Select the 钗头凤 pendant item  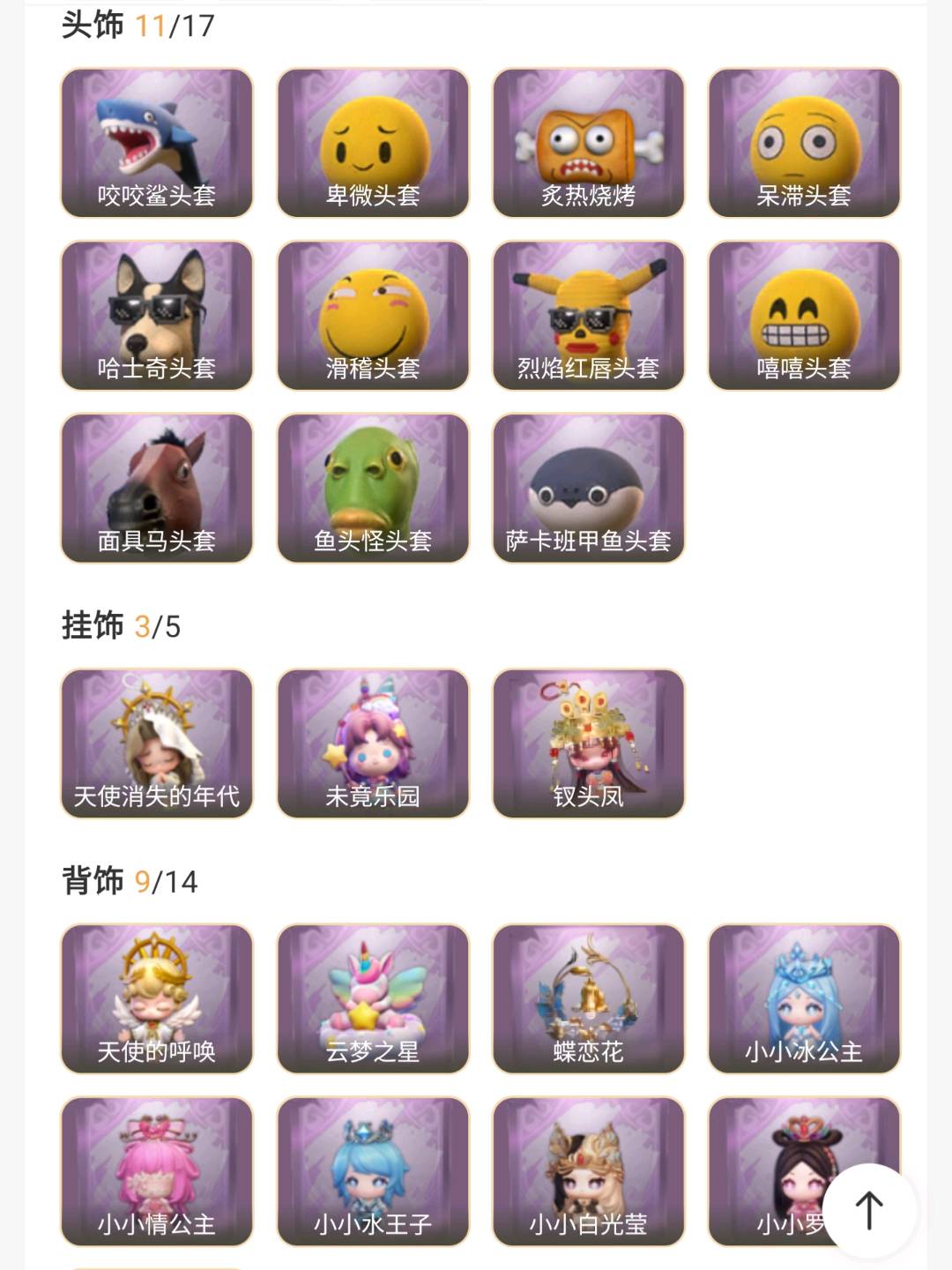[588, 743]
